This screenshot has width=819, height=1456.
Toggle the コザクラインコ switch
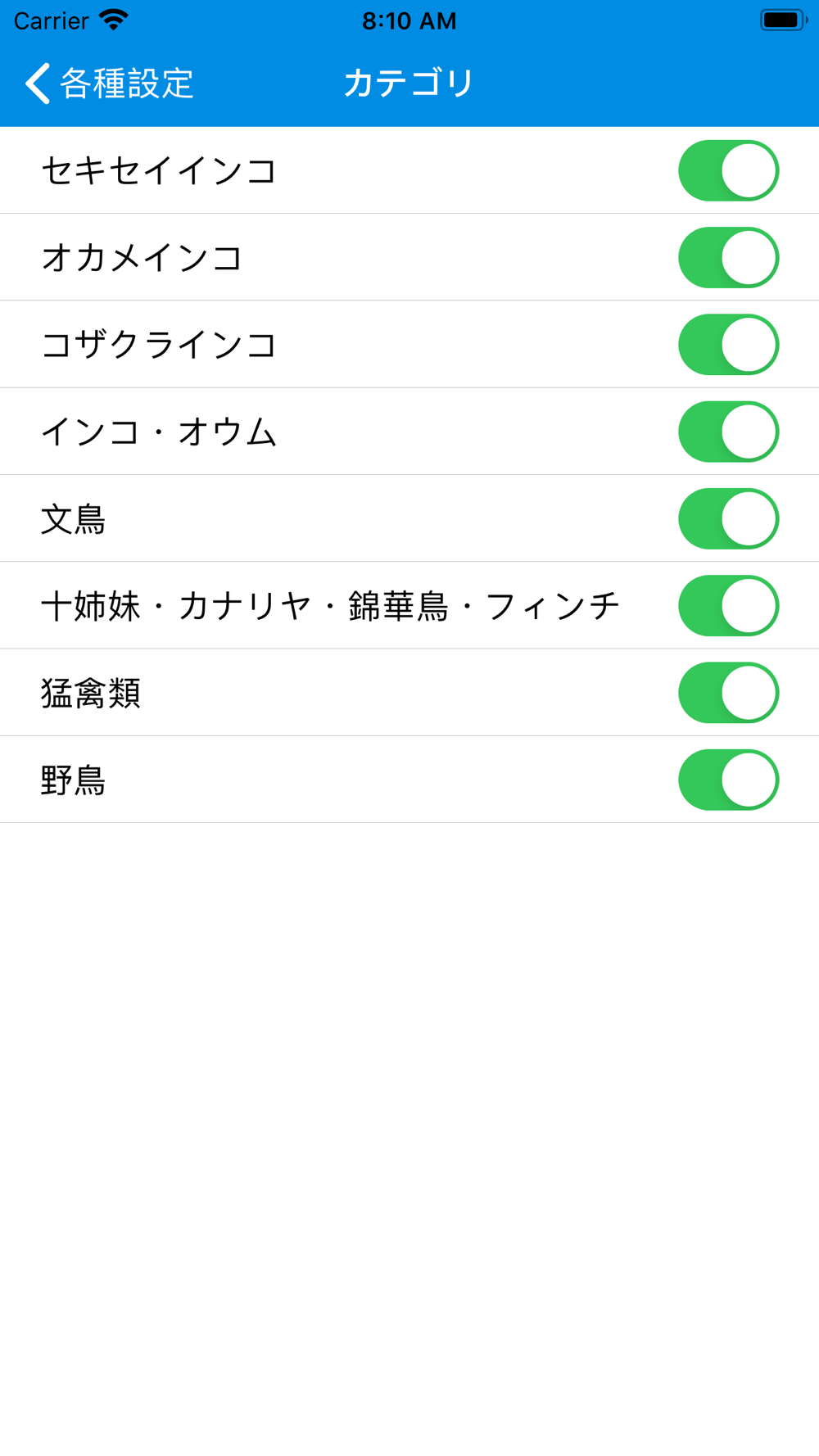(728, 345)
